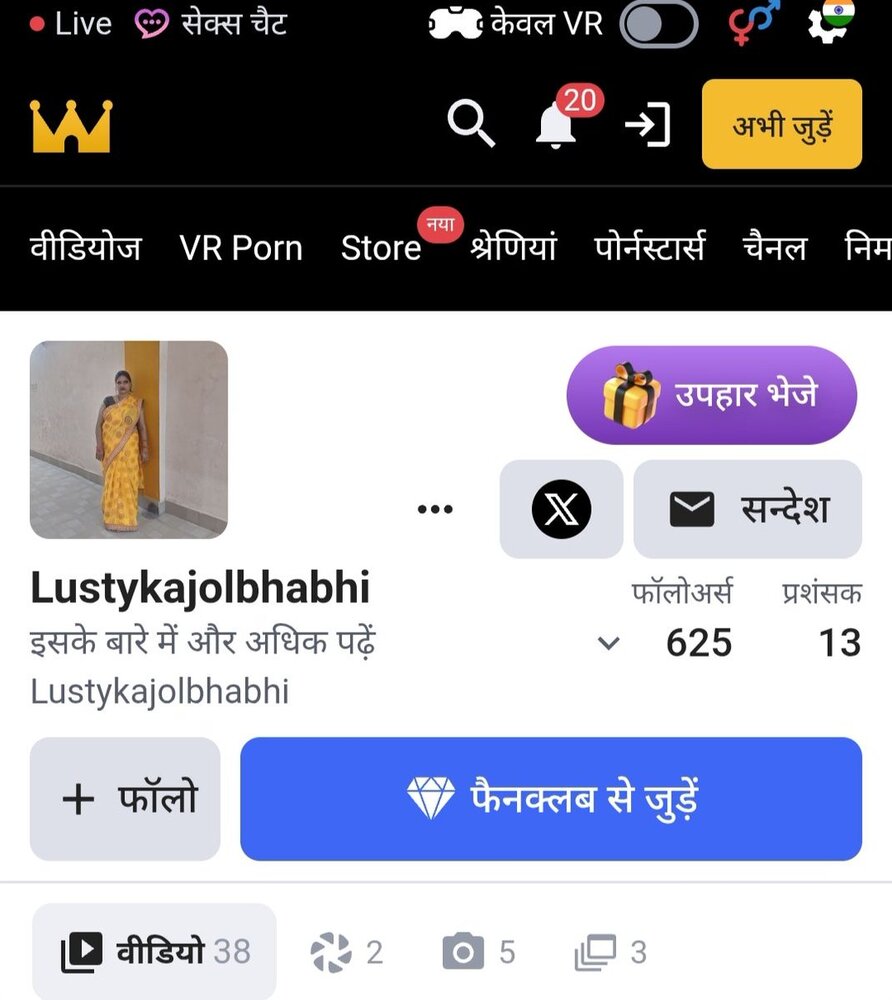Tap the फॉलो button

pos(125,799)
